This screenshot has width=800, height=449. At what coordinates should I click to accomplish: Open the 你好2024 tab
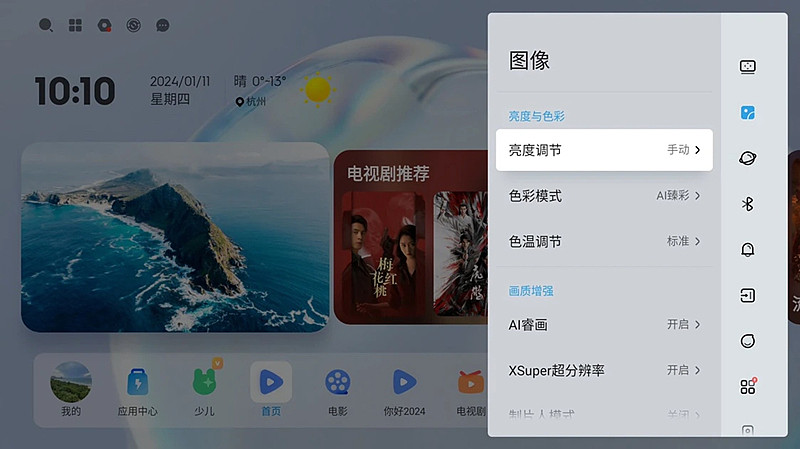tap(404, 390)
